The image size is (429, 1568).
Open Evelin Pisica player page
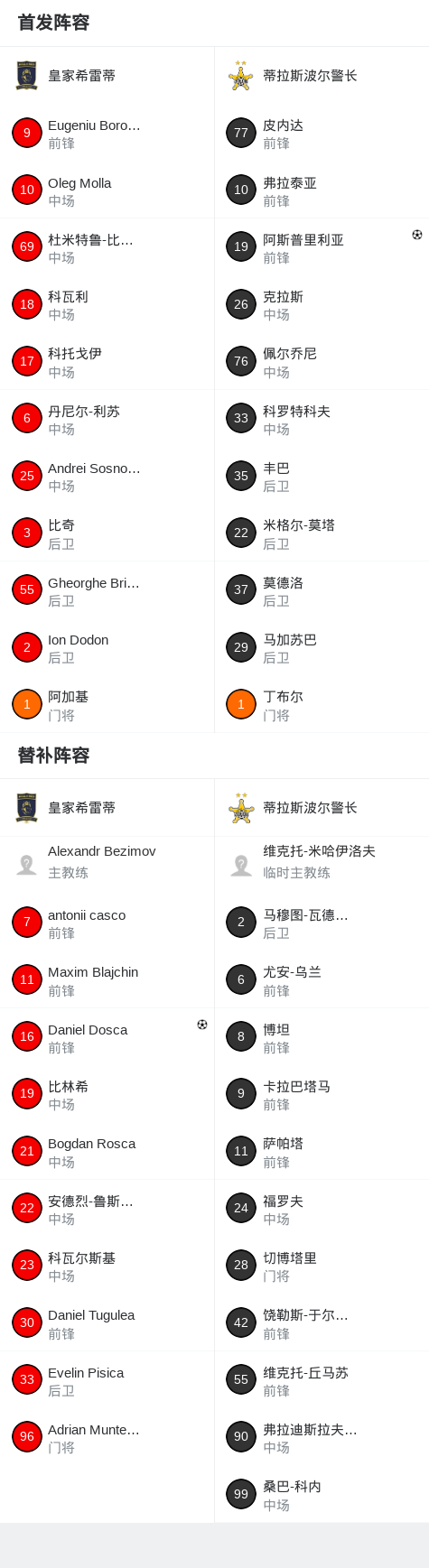[107, 1380]
